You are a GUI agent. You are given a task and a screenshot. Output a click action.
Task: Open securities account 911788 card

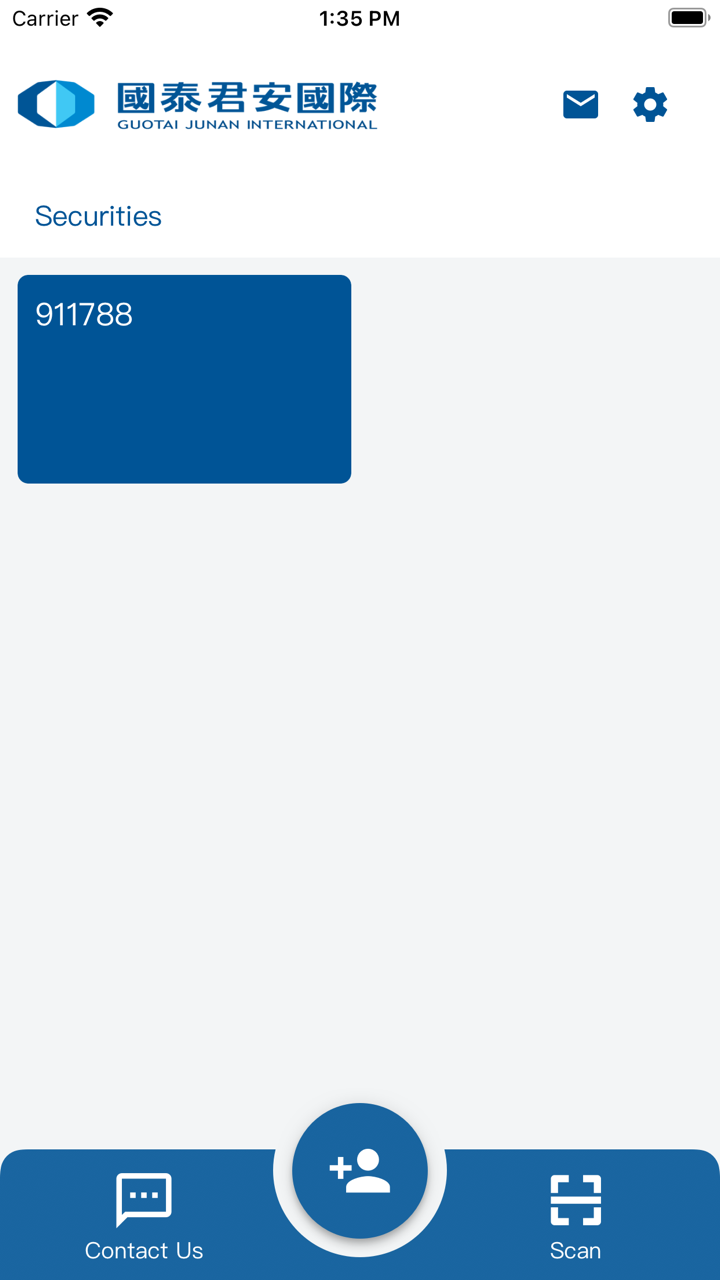coord(184,379)
